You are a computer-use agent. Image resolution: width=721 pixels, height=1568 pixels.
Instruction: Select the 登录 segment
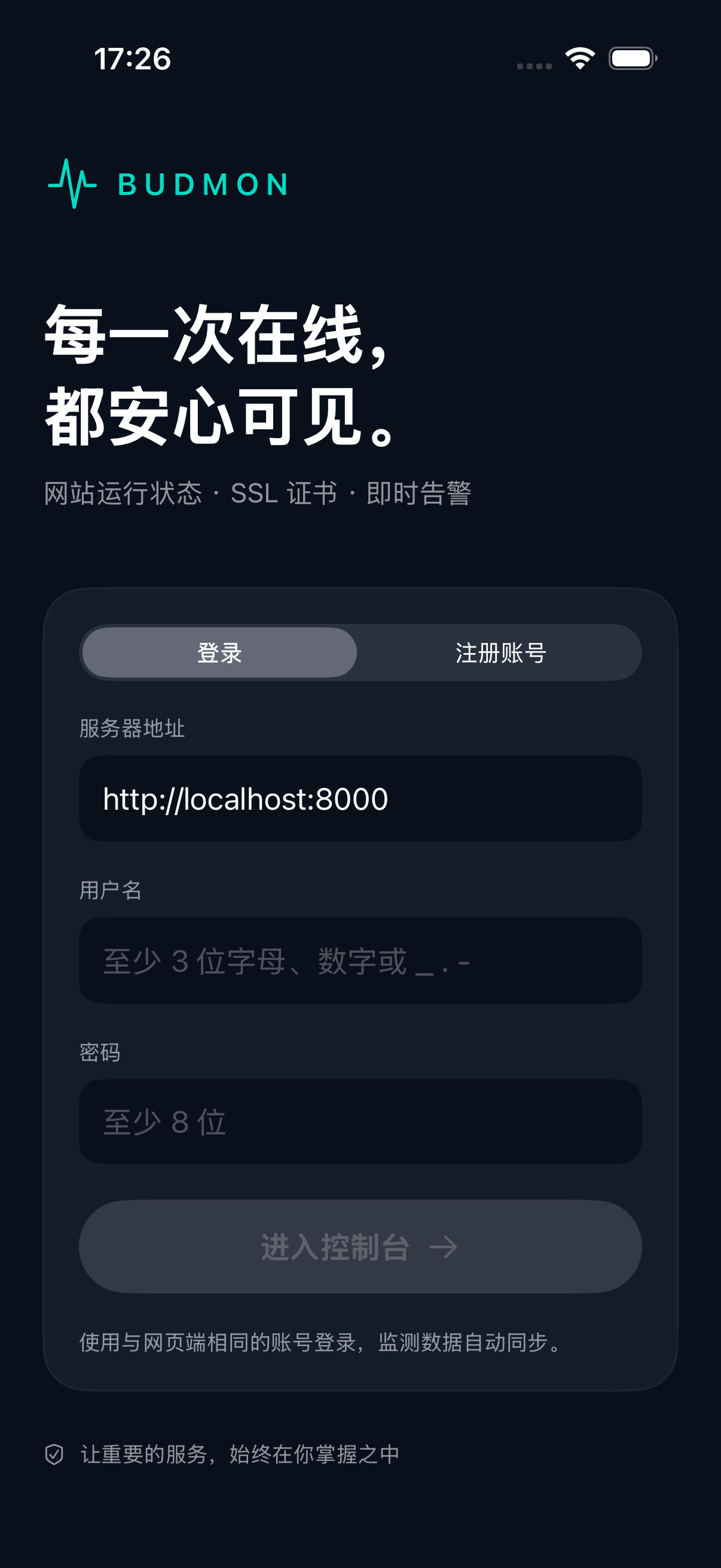(x=219, y=652)
